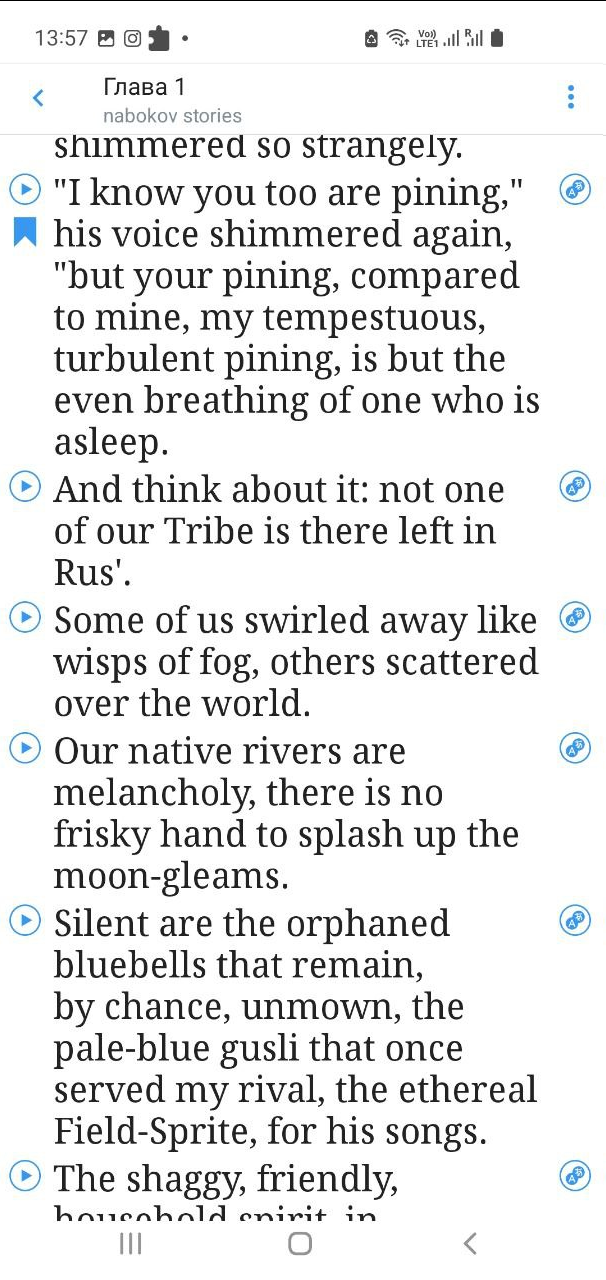The image size is (606, 1280).
Task: Open the three-dot overflow menu
Action: point(571,97)
